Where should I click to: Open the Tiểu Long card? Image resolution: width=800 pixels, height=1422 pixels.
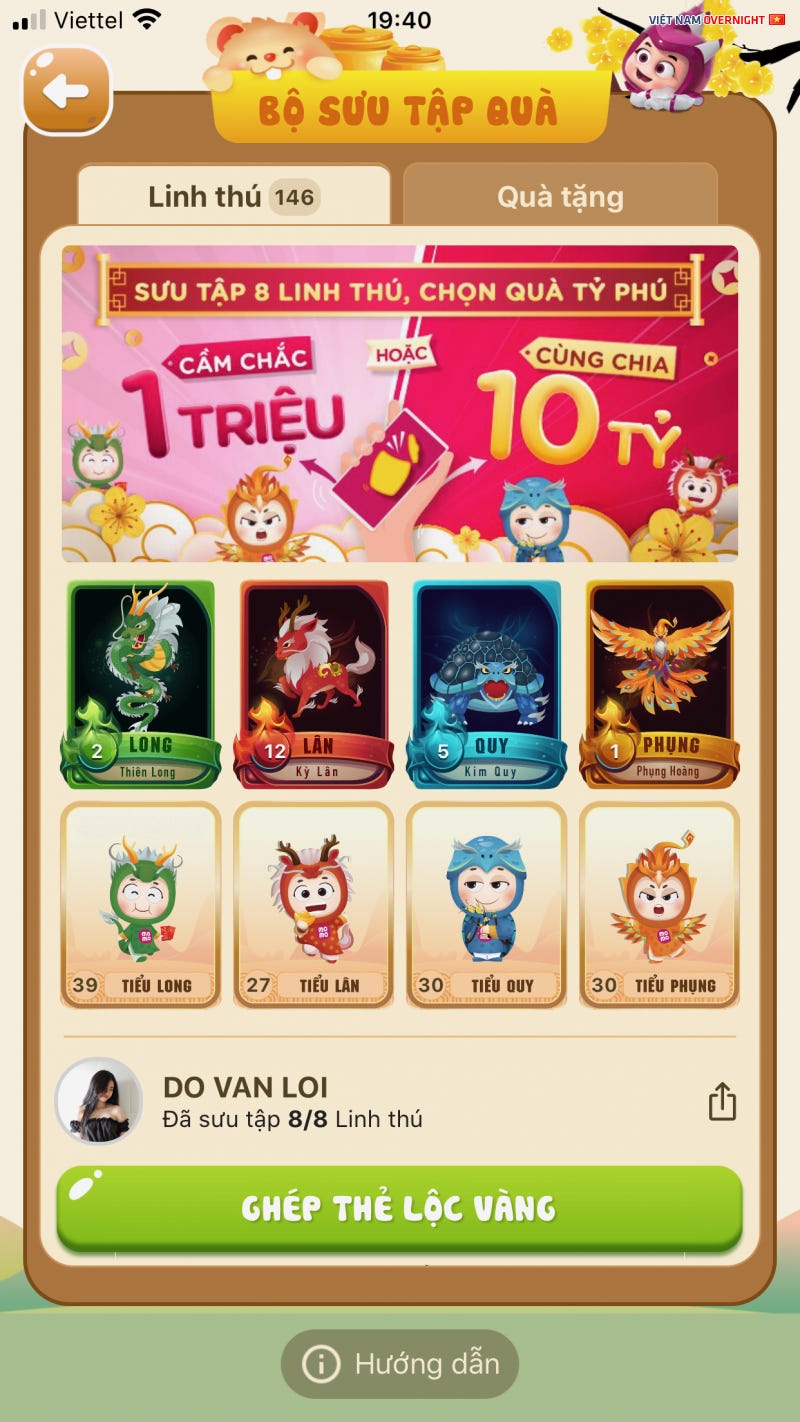click(x=141, y=904)
